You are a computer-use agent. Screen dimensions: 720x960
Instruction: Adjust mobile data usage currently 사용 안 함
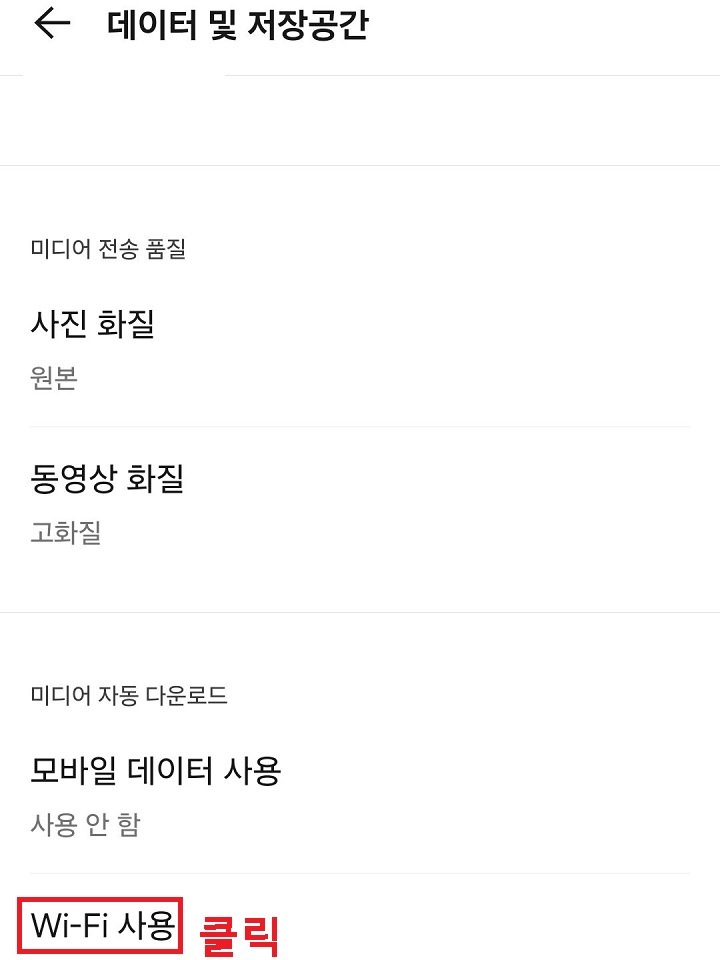(155, 772)
